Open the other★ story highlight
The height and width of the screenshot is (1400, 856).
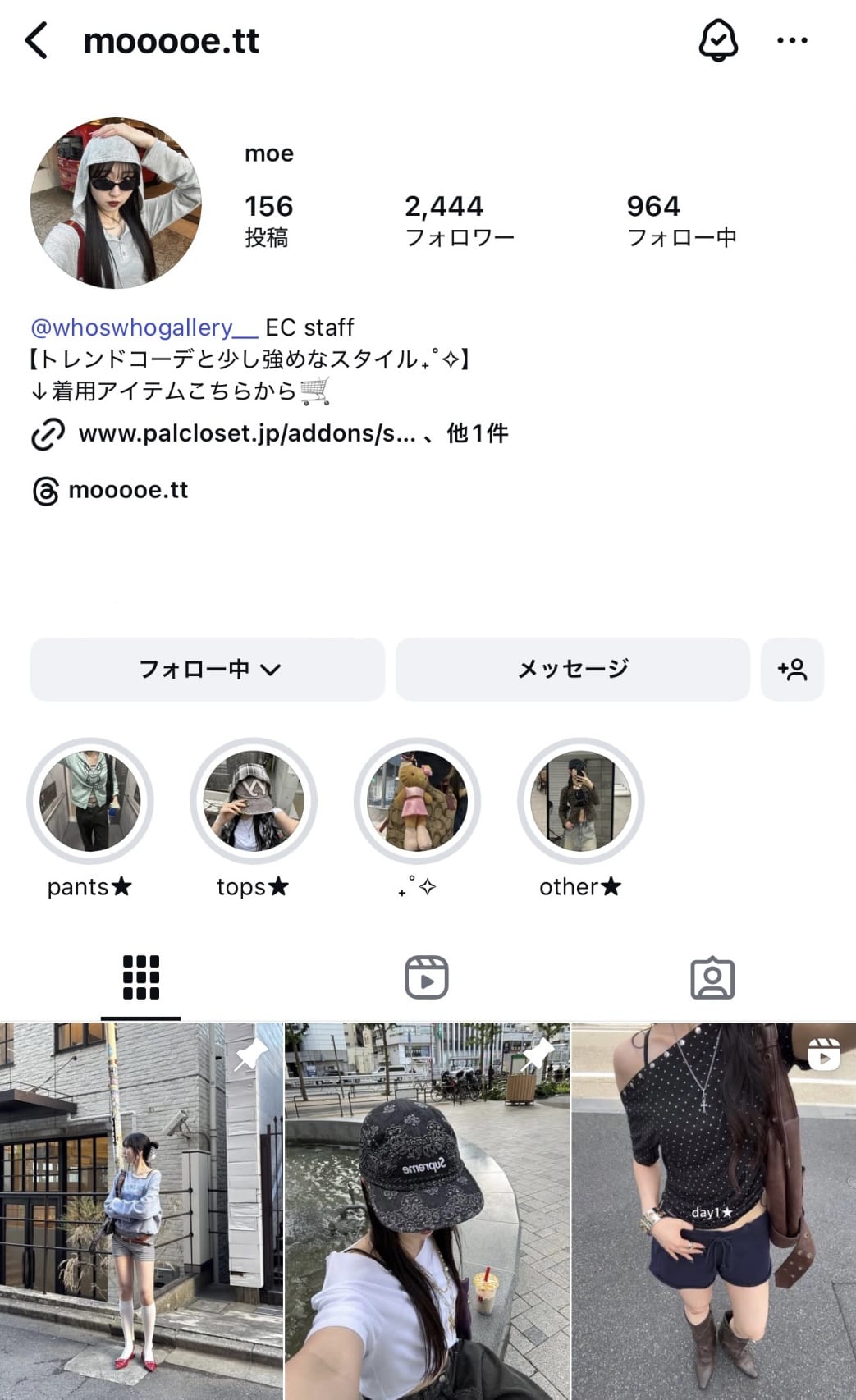(x=580, y=802)
